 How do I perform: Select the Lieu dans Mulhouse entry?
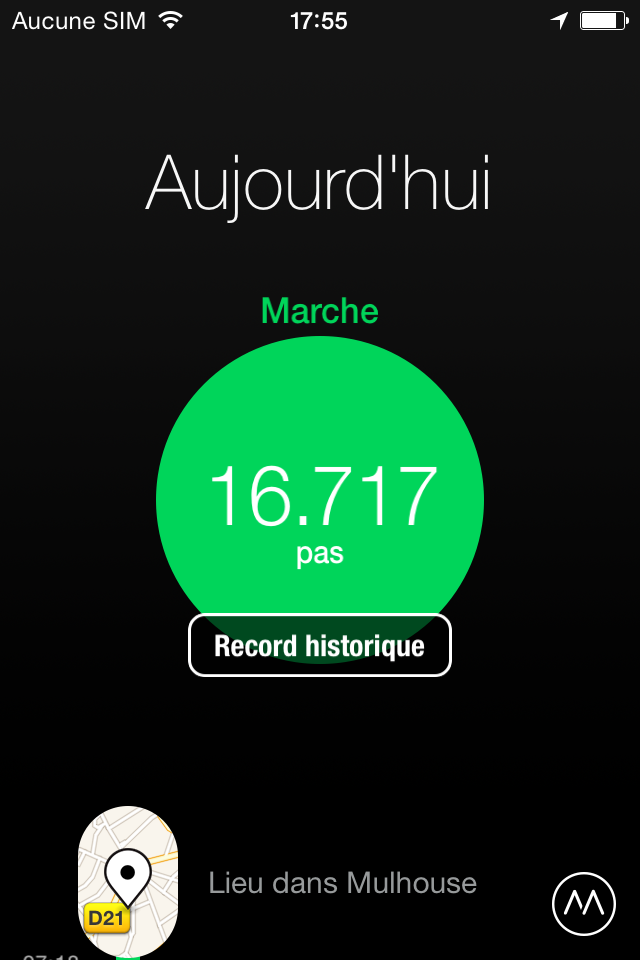tap(342, 883)
